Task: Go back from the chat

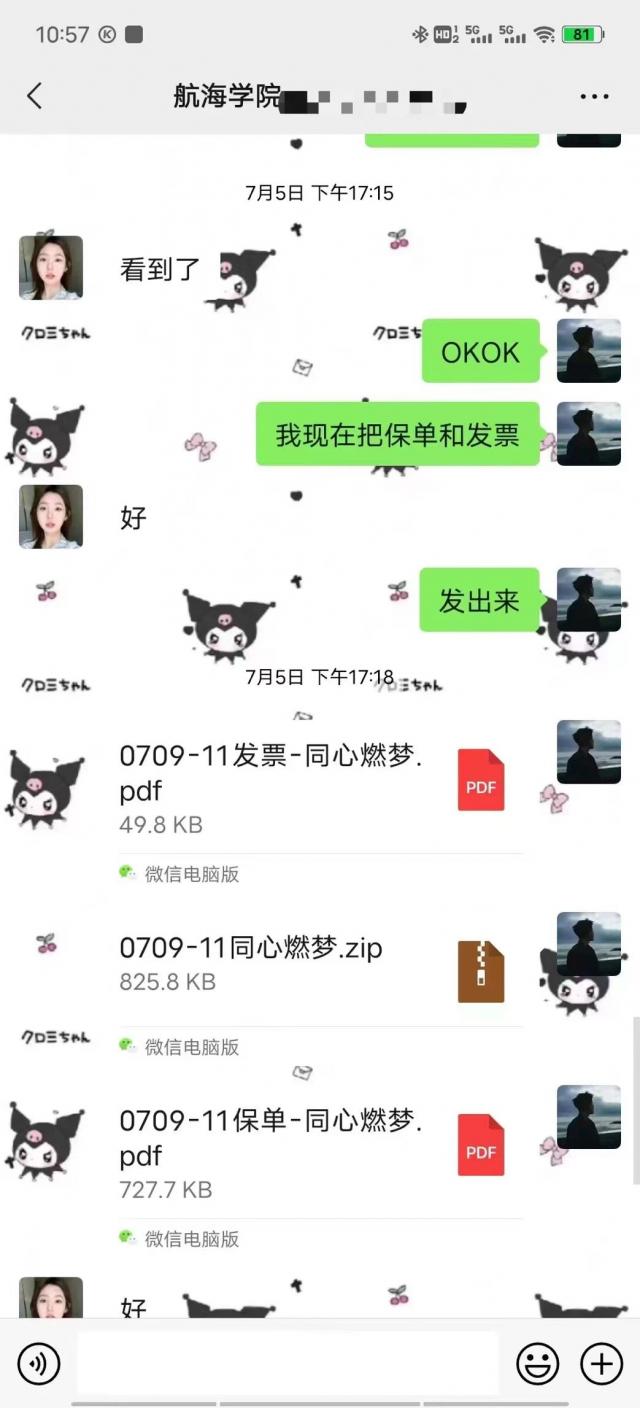Action: click(35, 96)
